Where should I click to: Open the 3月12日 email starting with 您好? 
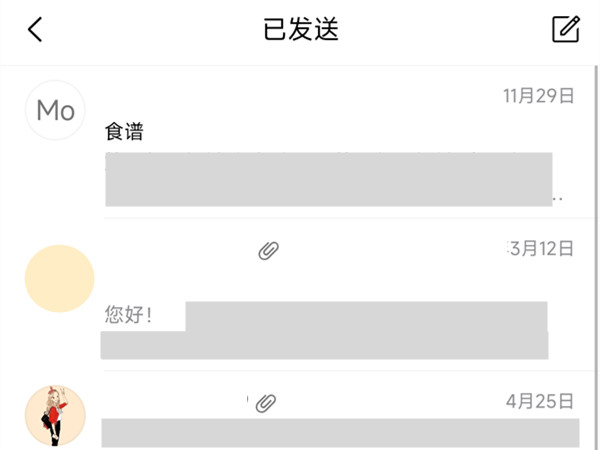330,300
